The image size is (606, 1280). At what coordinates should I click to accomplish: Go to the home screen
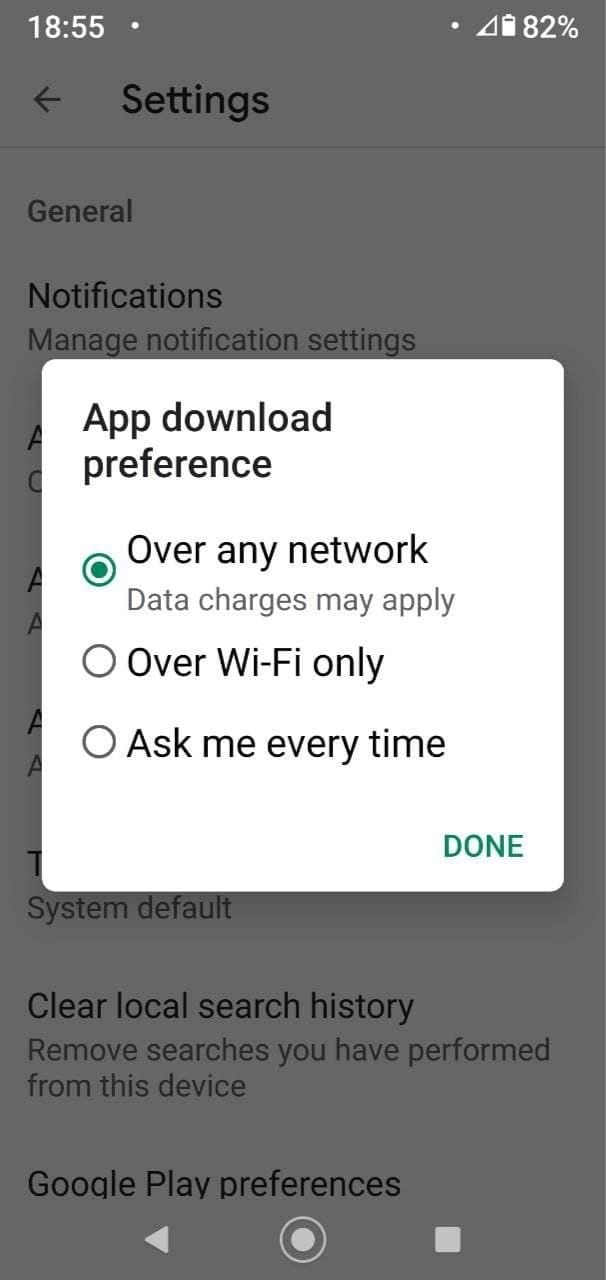pos(303,1240)
